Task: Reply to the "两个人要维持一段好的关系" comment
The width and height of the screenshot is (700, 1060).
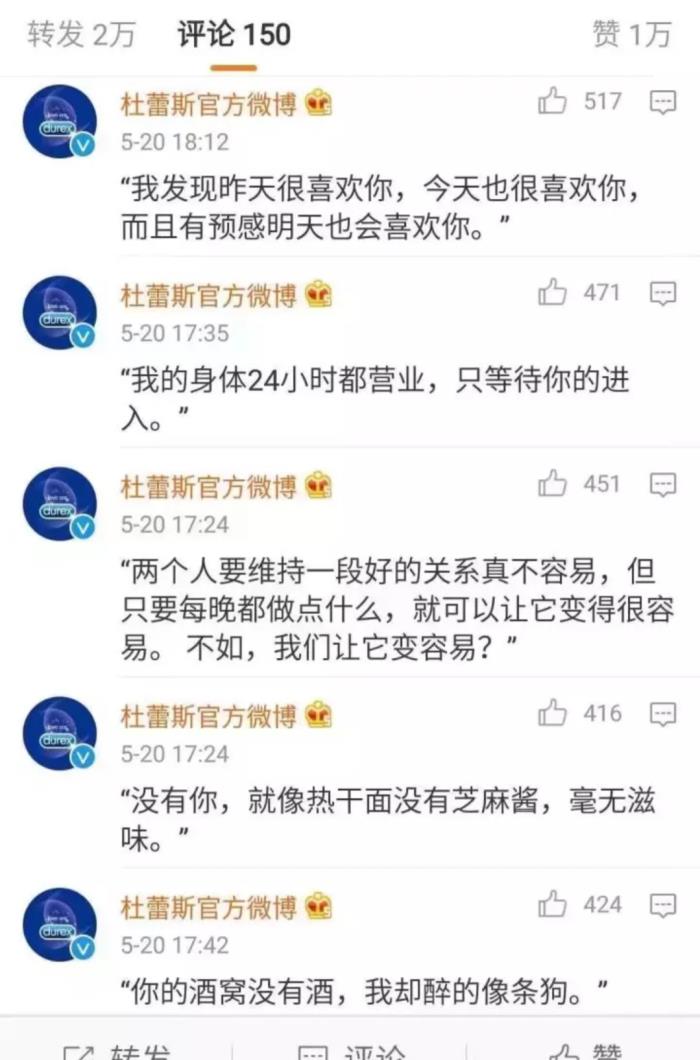Action: pyautogui.click(x=662, y=484)
